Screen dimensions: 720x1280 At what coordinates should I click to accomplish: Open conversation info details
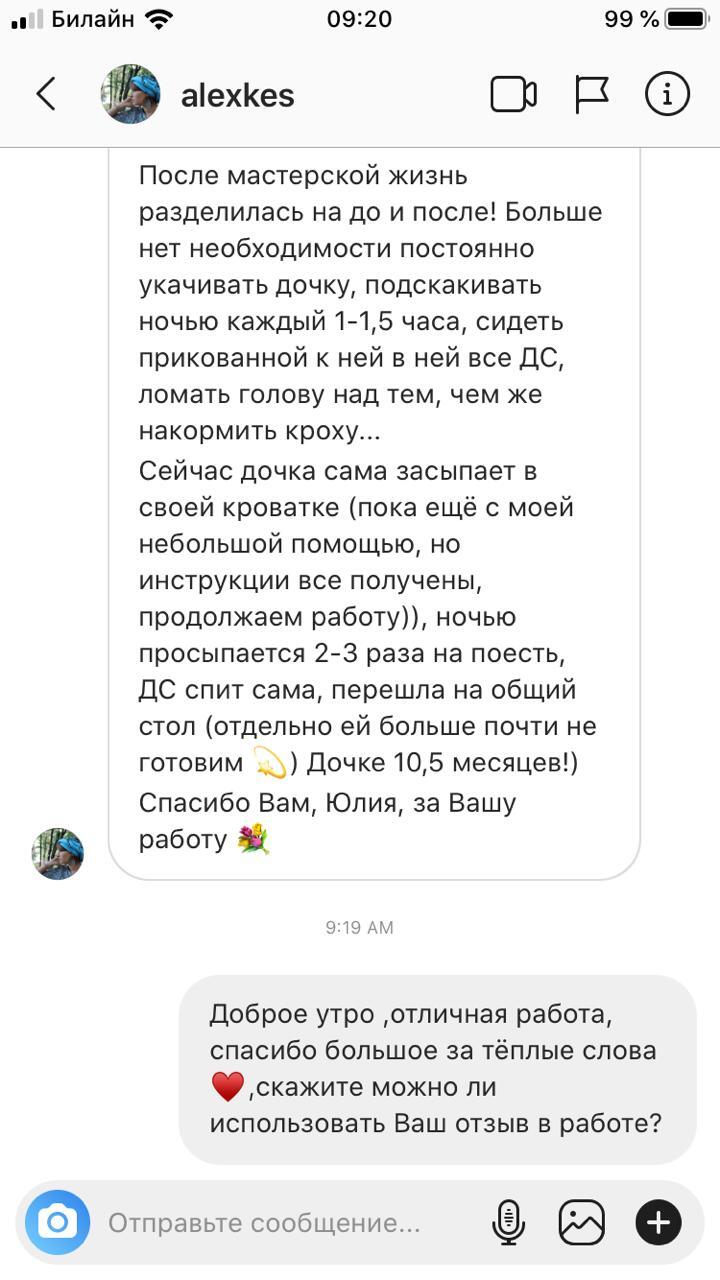click(667, 95)
